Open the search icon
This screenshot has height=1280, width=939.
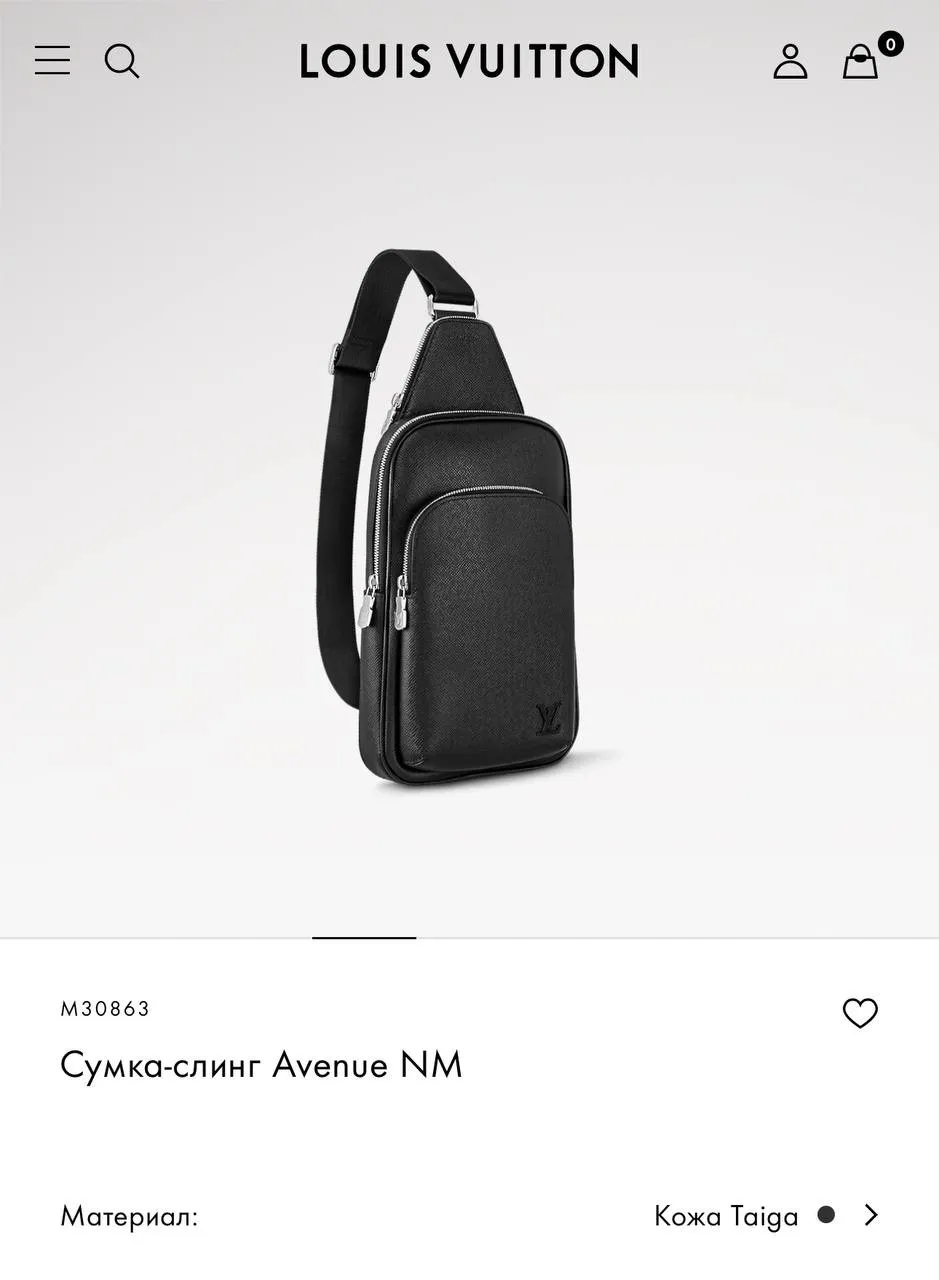[122, 61]
